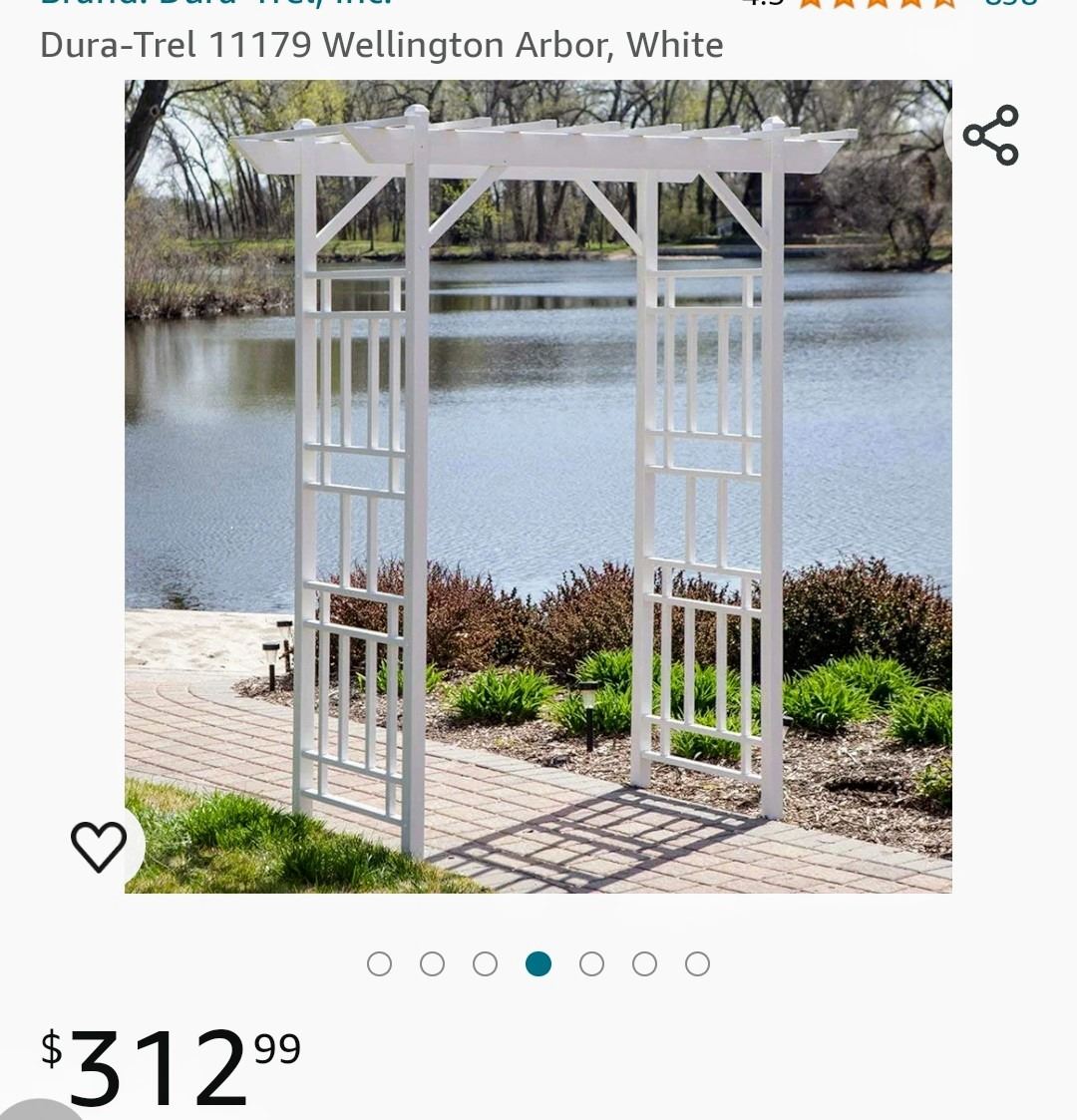This screenshot has height=1120, width=1077.
Task: Open the star ratings and reviews
Action: coord(878,3)
